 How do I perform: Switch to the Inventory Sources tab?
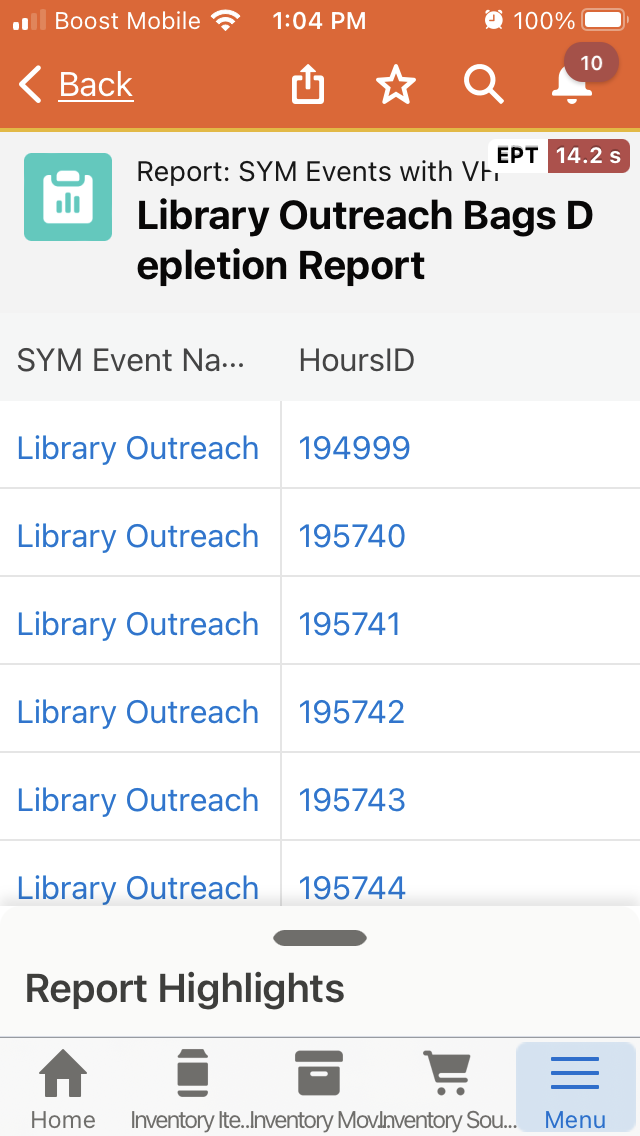[x=447, y=1090]
